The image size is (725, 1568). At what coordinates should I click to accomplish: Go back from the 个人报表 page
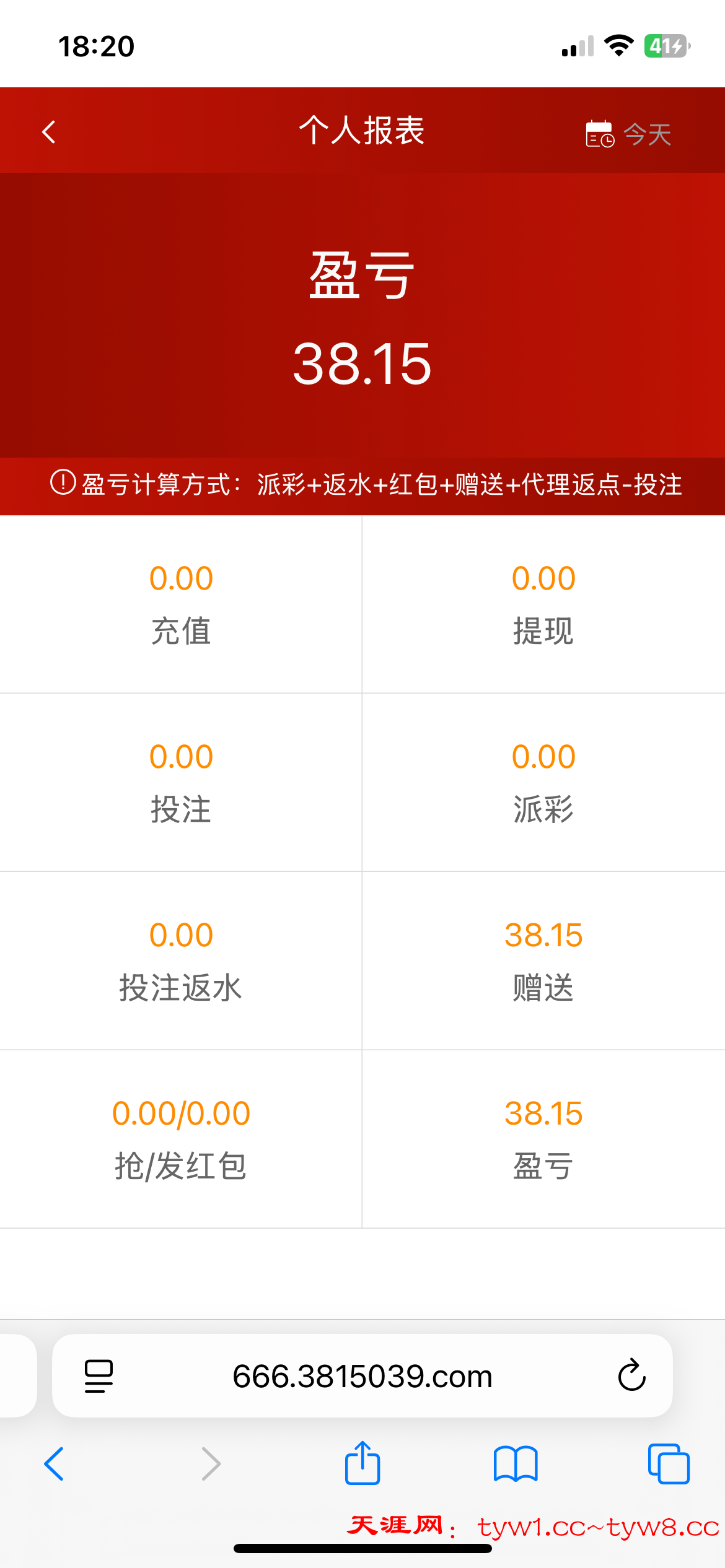[x=48, y=132]
